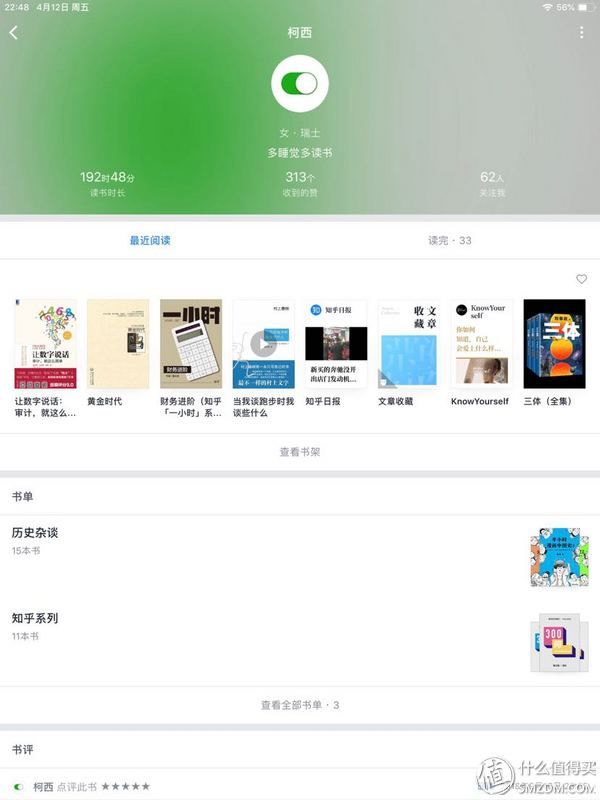This screenshot has width=600, height=800.
Task: Open the book 财务进阶
Action: click(191, 344)
